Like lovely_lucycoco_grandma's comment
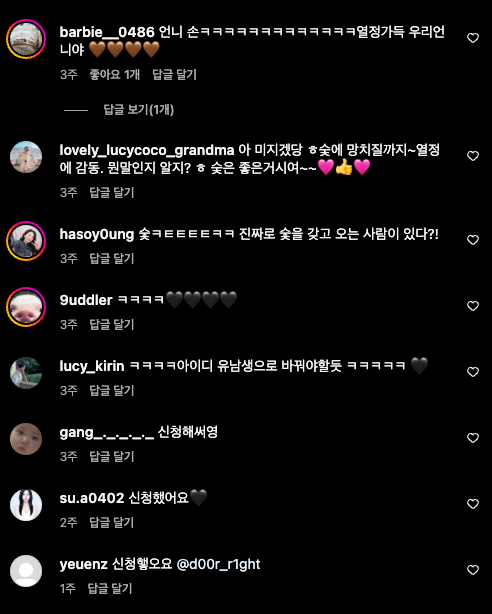The height and width of the screenshot is (614, 492). pyautogui.click(x=473, y=156)
